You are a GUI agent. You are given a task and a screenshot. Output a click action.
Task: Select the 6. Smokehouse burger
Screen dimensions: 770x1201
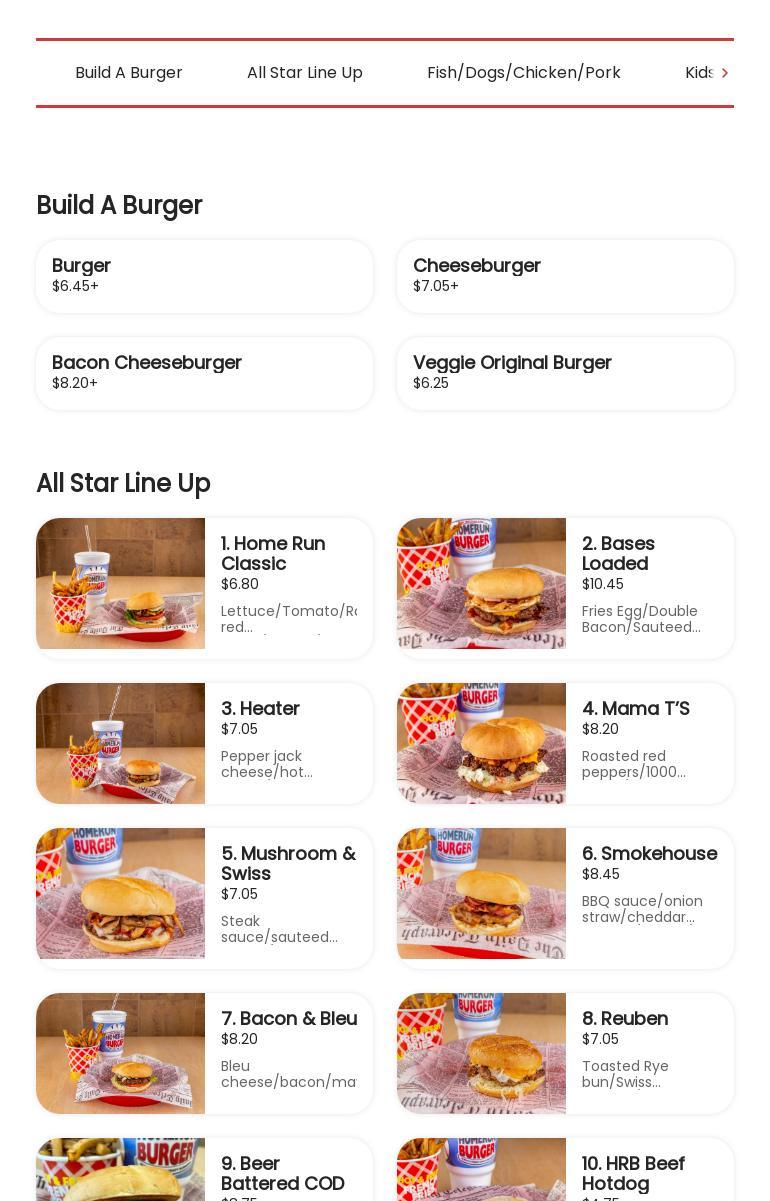coord(565,898)
